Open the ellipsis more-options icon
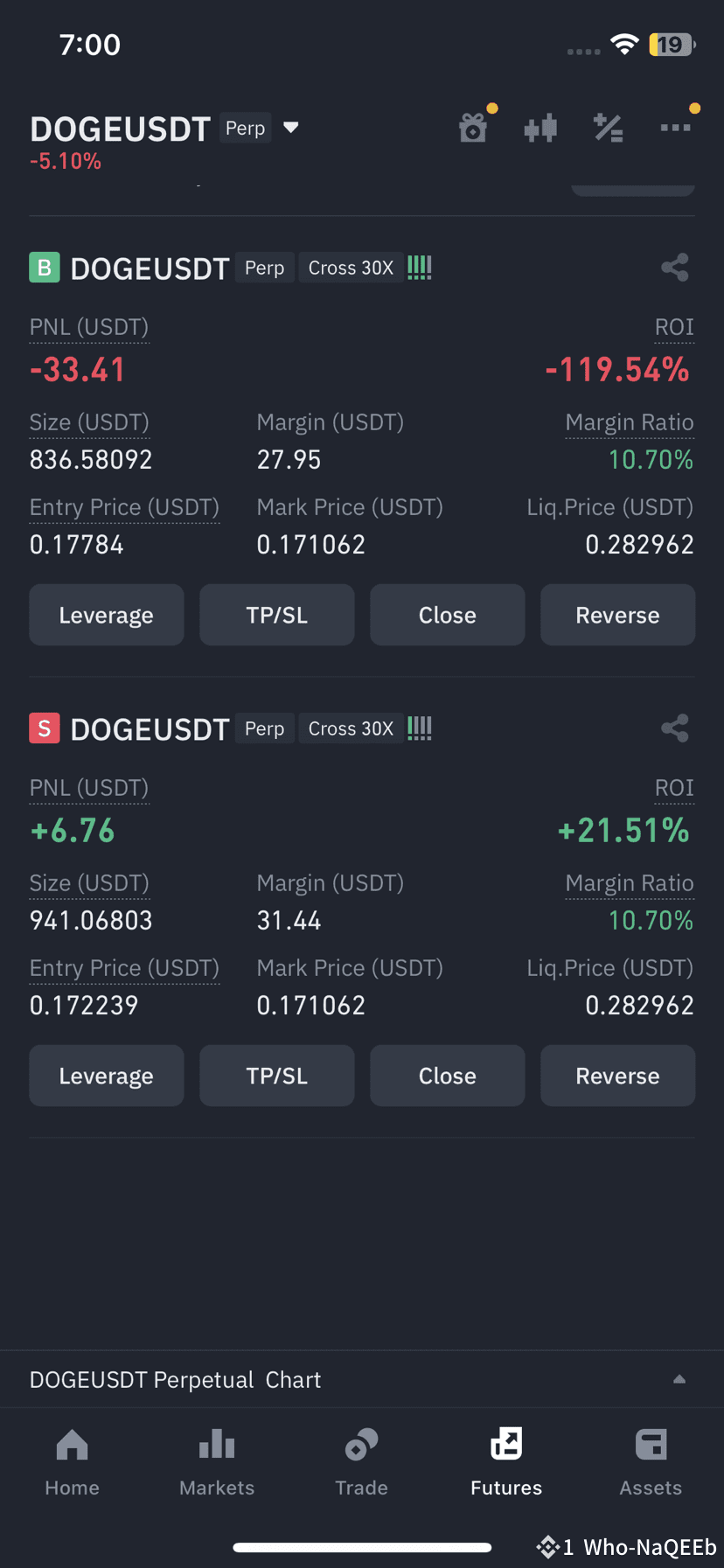This screenshot has height=1568, width=724. click(675, 128)
